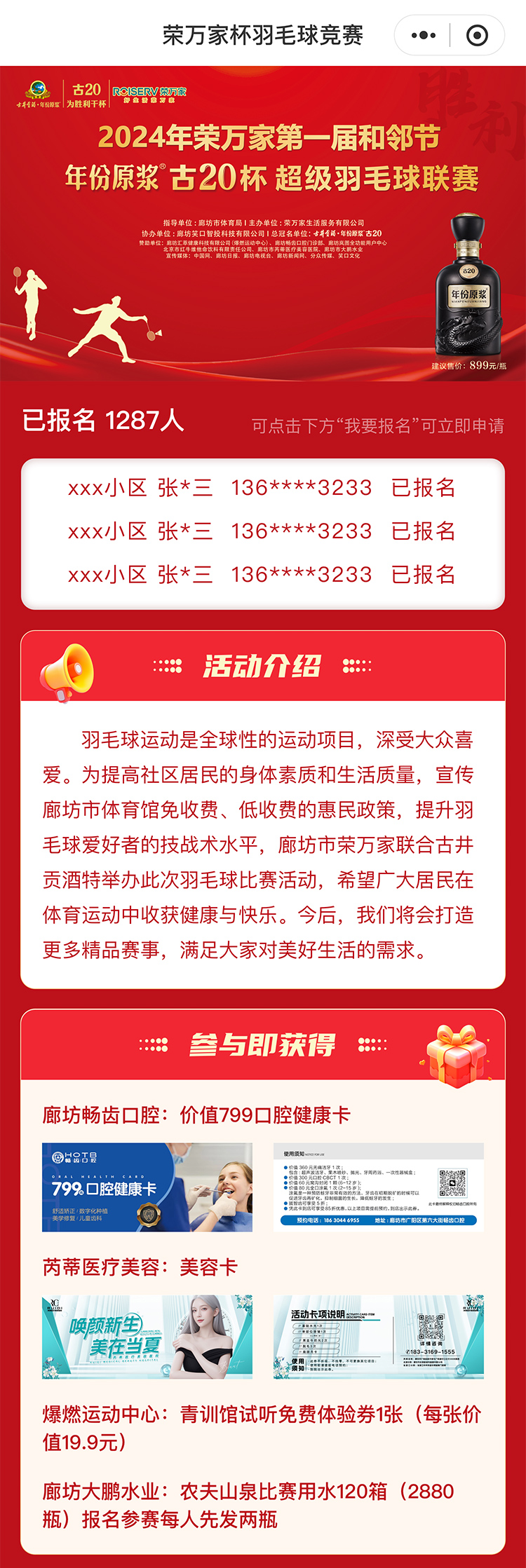The height and width of the screenshot is (1568, 526).
Task: Open the 799口腔健康卡 front image
Action: coord(147,1187)
